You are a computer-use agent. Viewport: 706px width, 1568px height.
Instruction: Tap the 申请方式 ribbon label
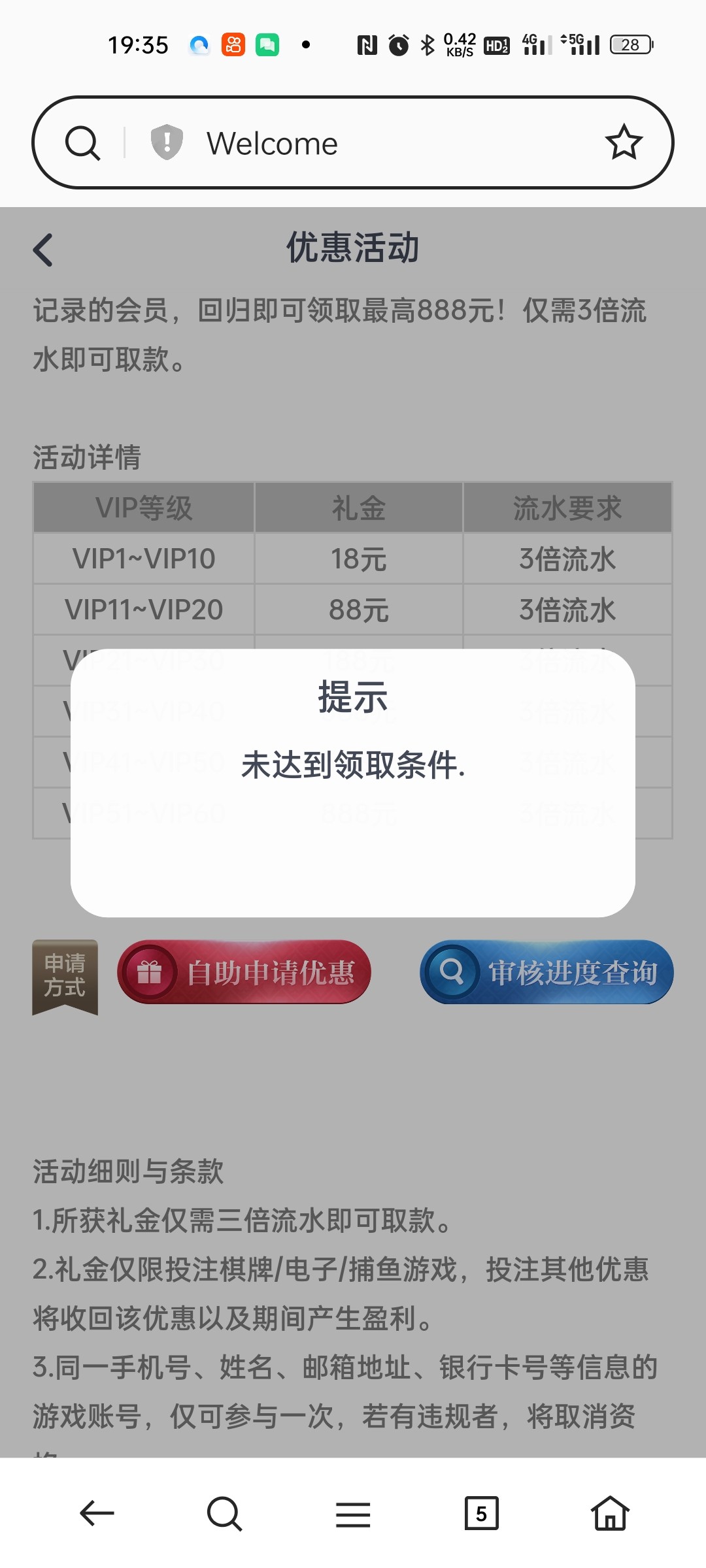pos(65,975)
